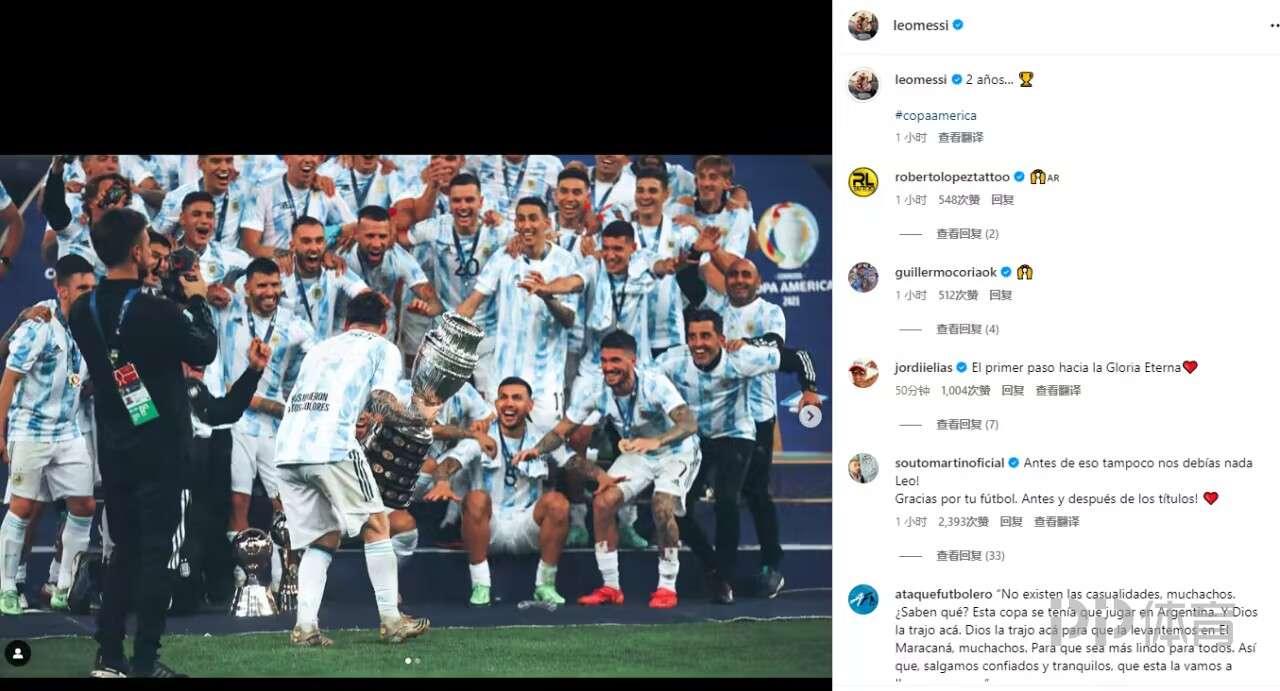1280x691 pixels.
Task: Expand the 33 replies under soutomartinoficial
Action: [970, 556]
